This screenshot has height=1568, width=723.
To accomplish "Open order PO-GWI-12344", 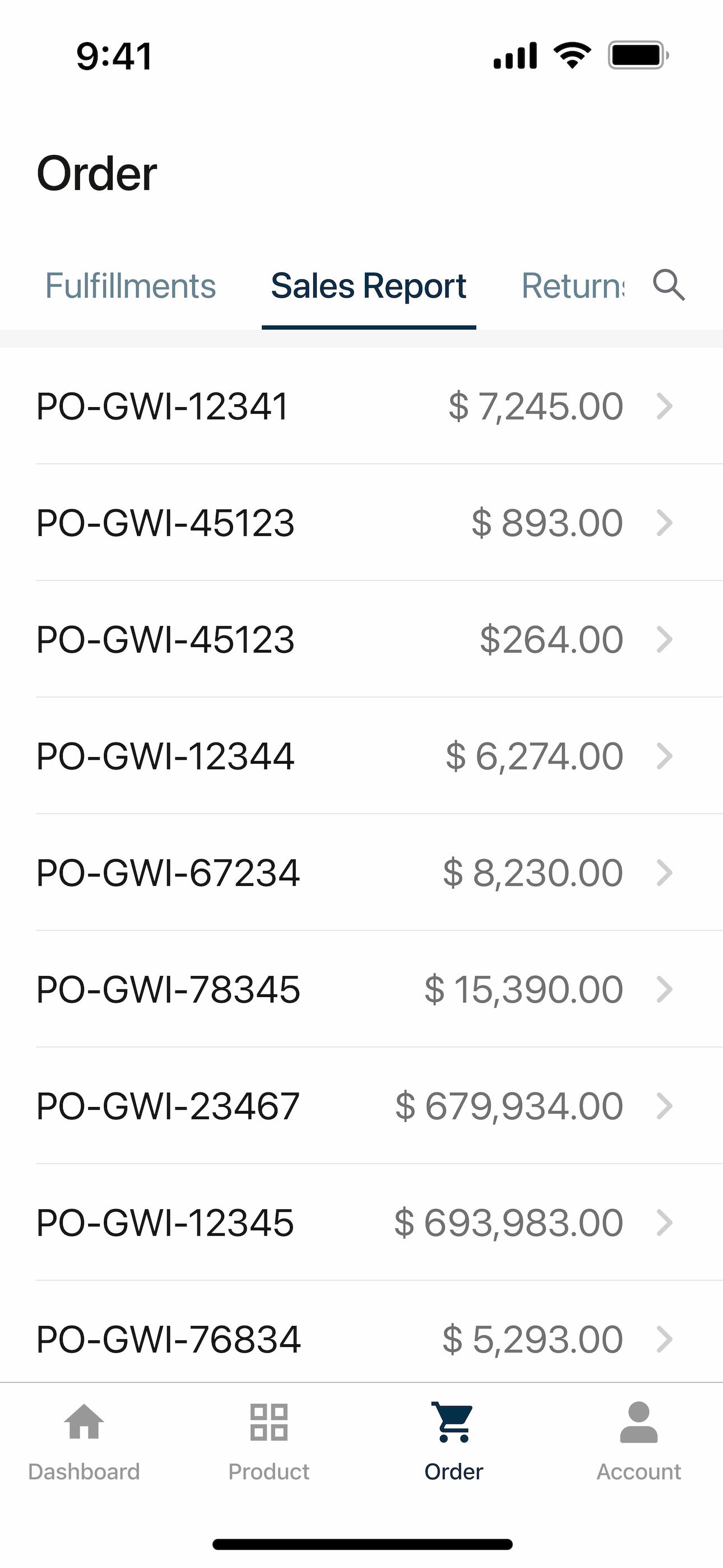I will [x=361, y=756].
